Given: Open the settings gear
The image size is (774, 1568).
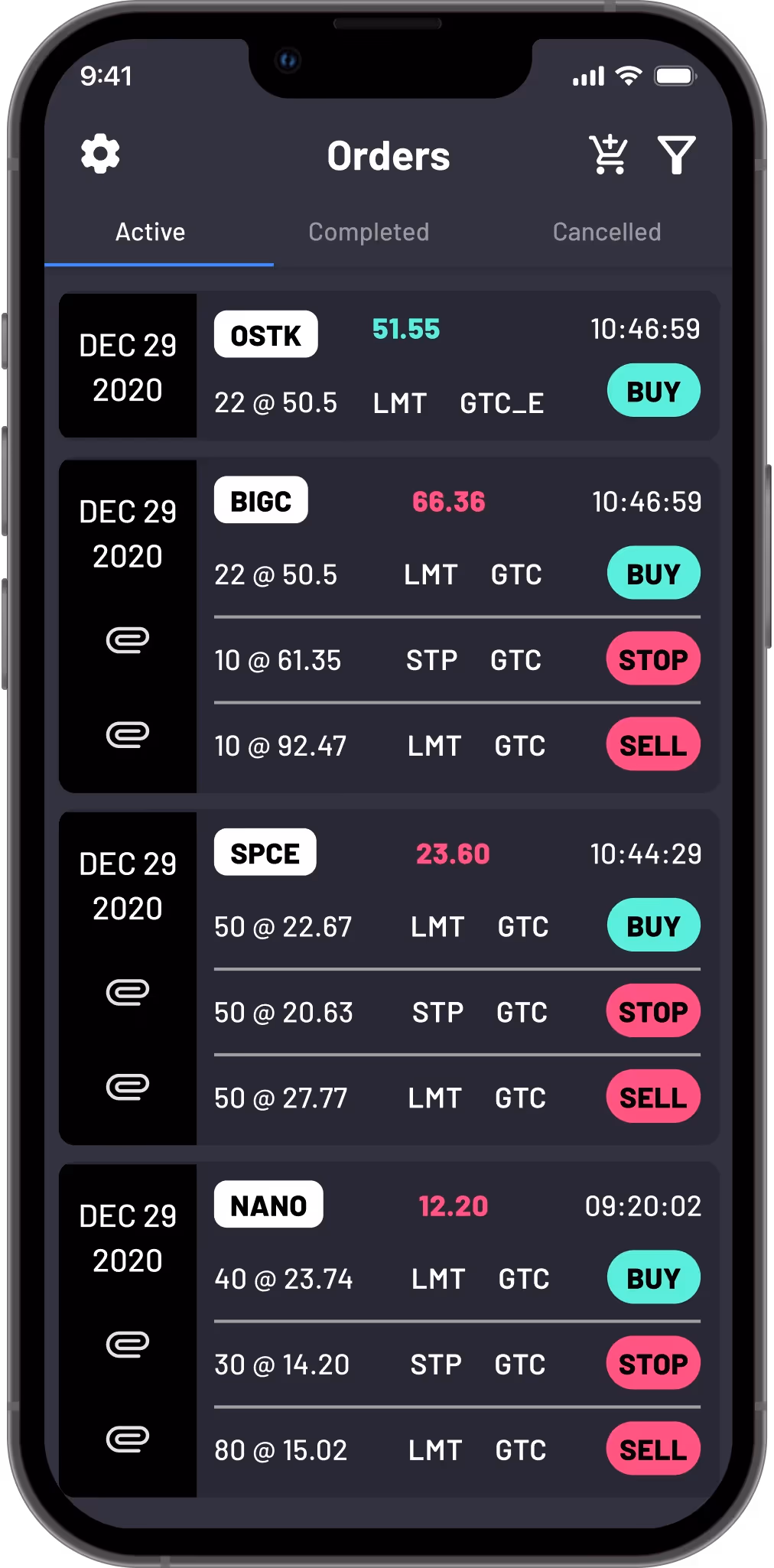Looking at the screenshot, I should click(100, 155).
